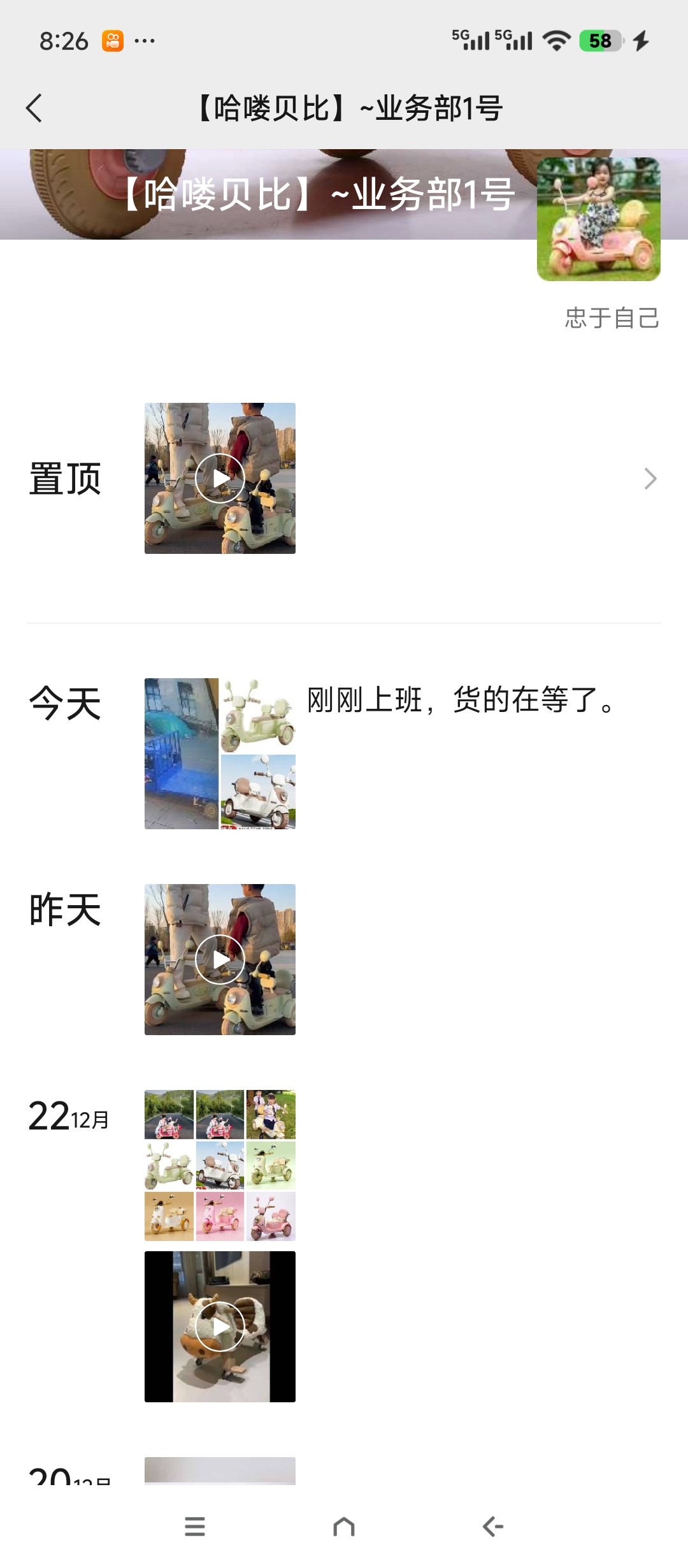688x1568 pixels.
Task: Play the pinned 置顶 video
Action: [x=220, y=478]
